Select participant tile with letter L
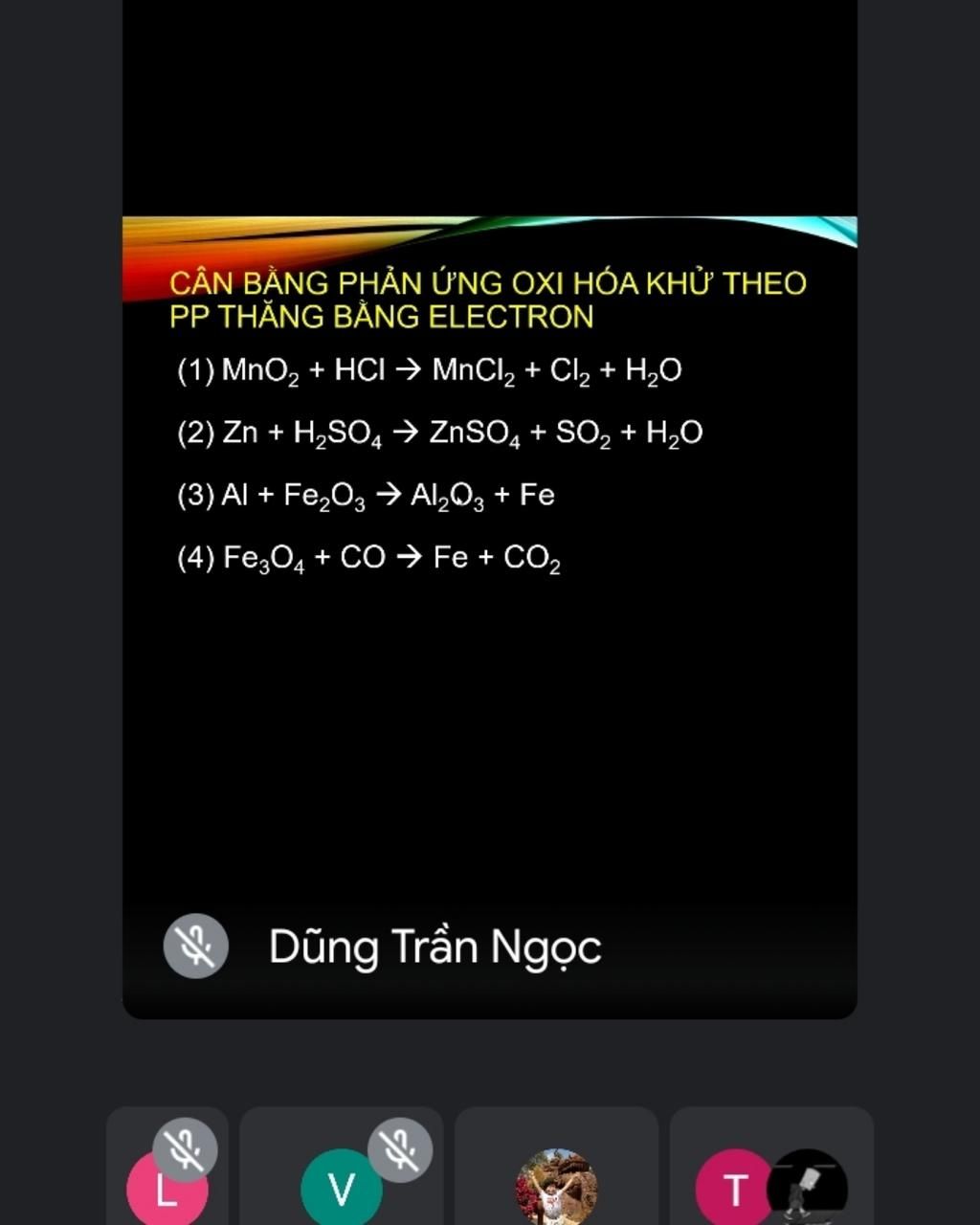This screenshot has width=980, height=1225. 167,1187
